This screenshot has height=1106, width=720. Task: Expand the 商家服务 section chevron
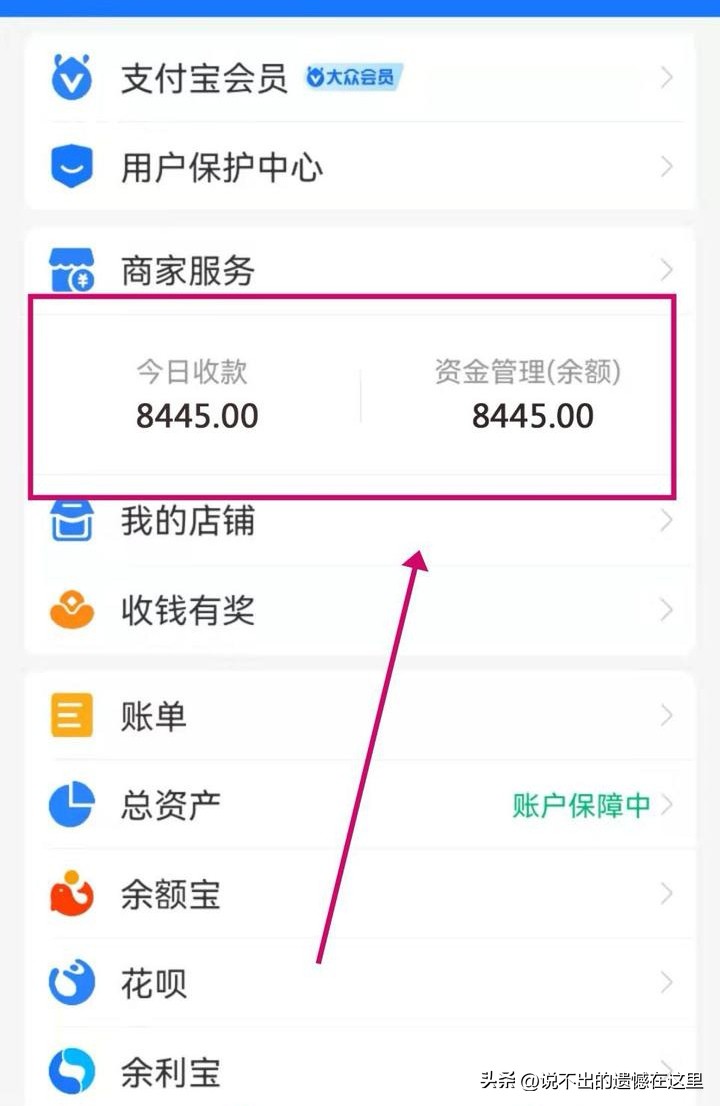click(x=667, y=268)
